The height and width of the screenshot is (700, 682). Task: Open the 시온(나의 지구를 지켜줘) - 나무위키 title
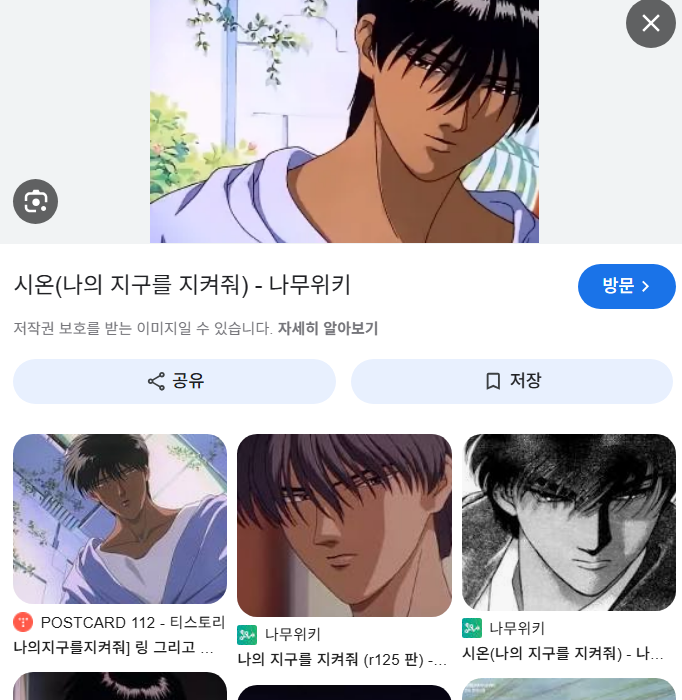pos(182,285)
